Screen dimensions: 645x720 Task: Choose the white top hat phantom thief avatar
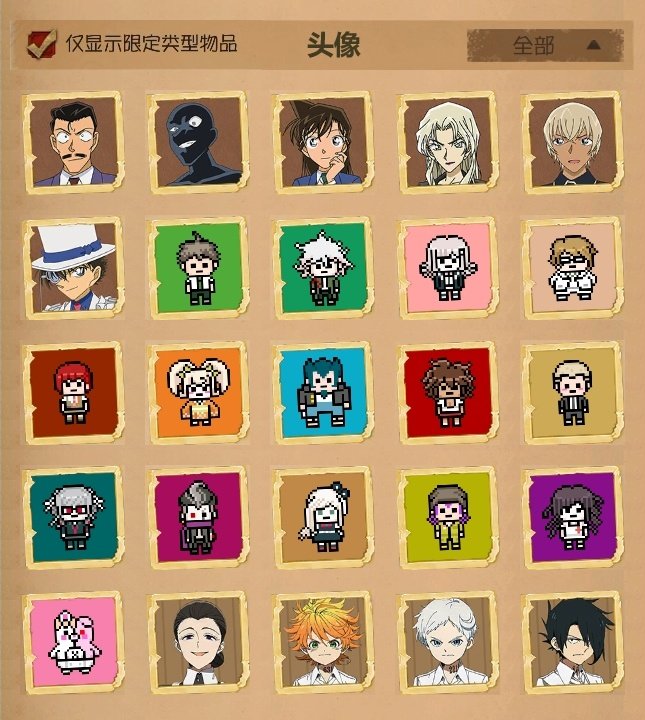(x=73, y=267)
